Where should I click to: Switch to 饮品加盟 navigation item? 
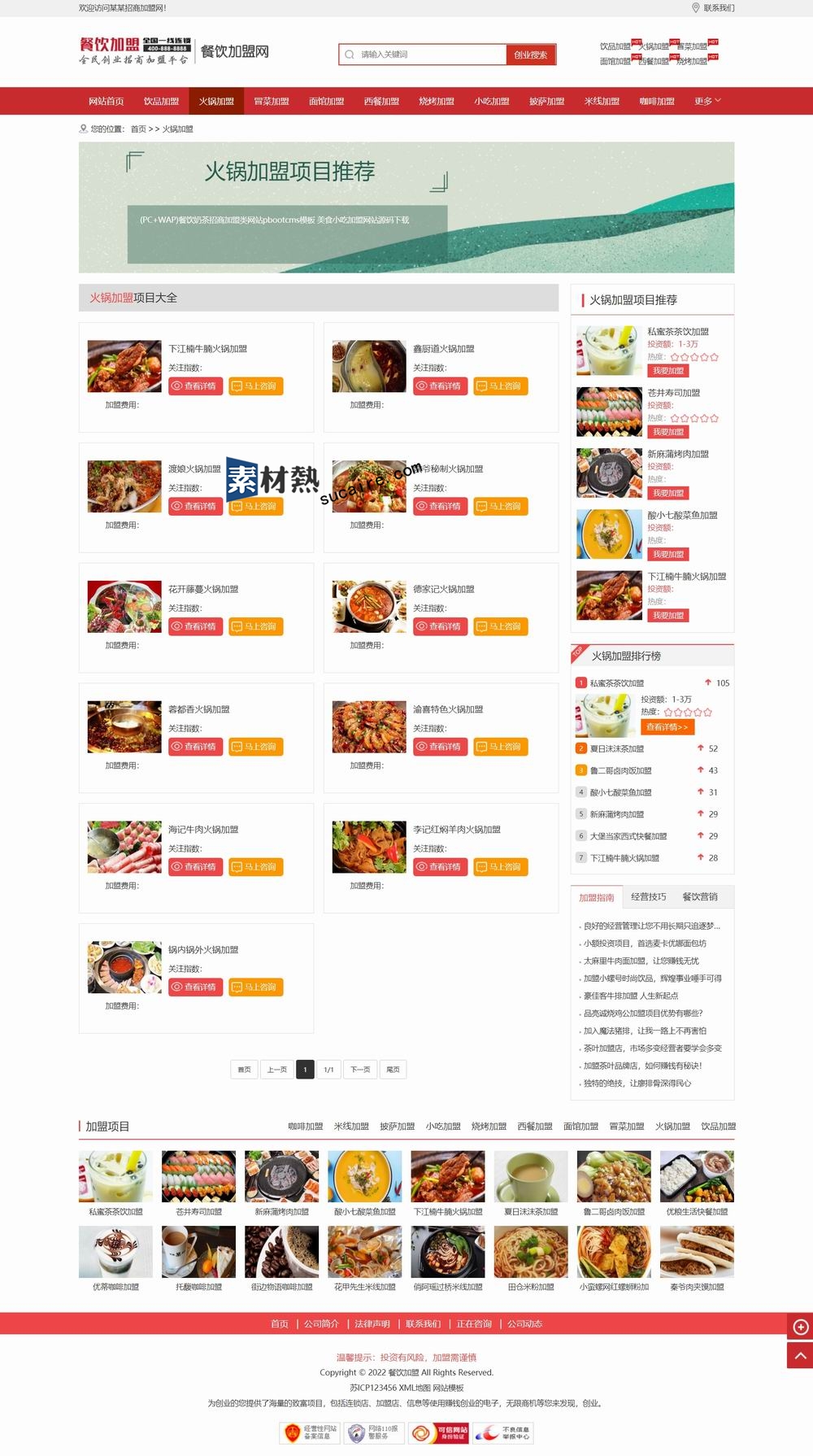pyautogui.click(x=161, y=102)
